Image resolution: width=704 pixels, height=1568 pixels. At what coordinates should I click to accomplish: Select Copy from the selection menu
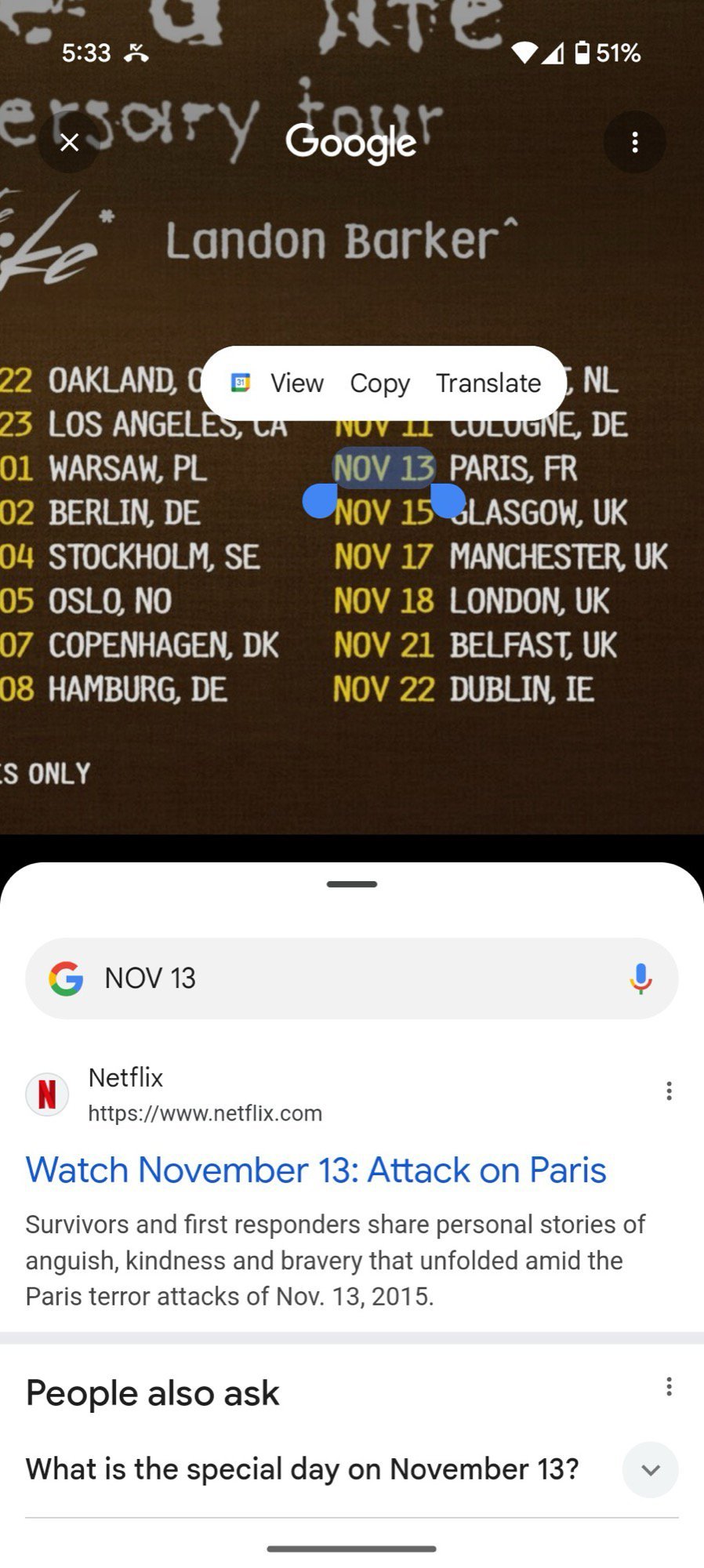[379, 383]
